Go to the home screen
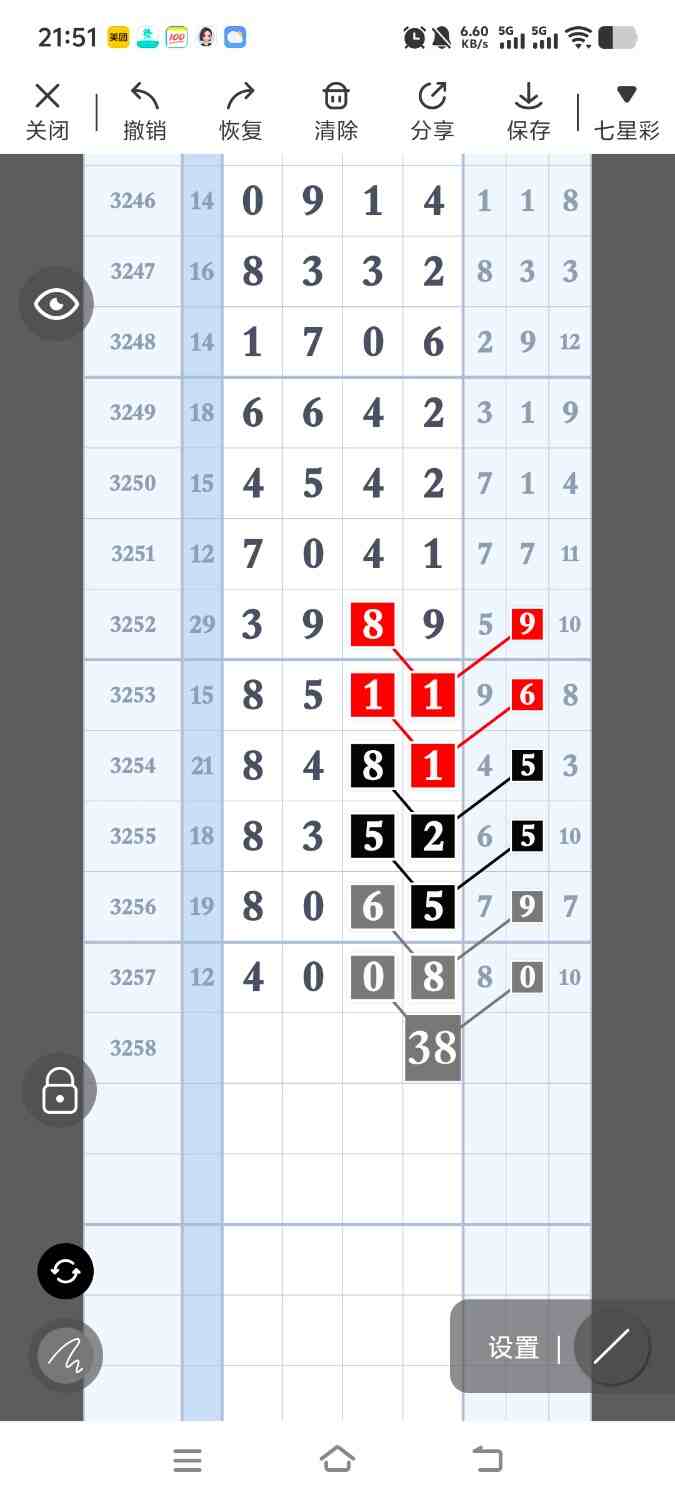The image size is (675, 1500). [337, 1460]
